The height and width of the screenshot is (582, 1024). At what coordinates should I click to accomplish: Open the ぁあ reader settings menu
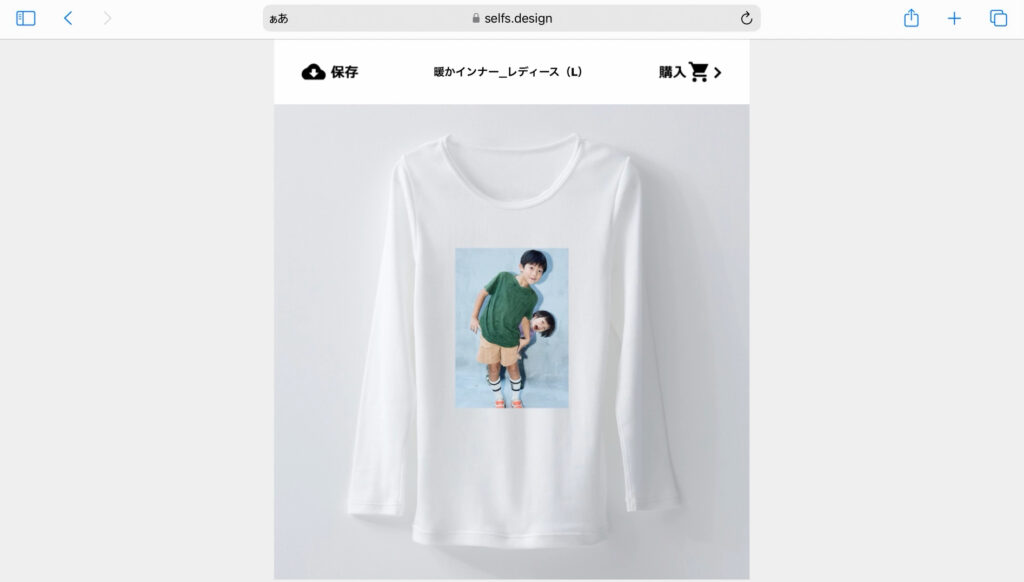279,18
